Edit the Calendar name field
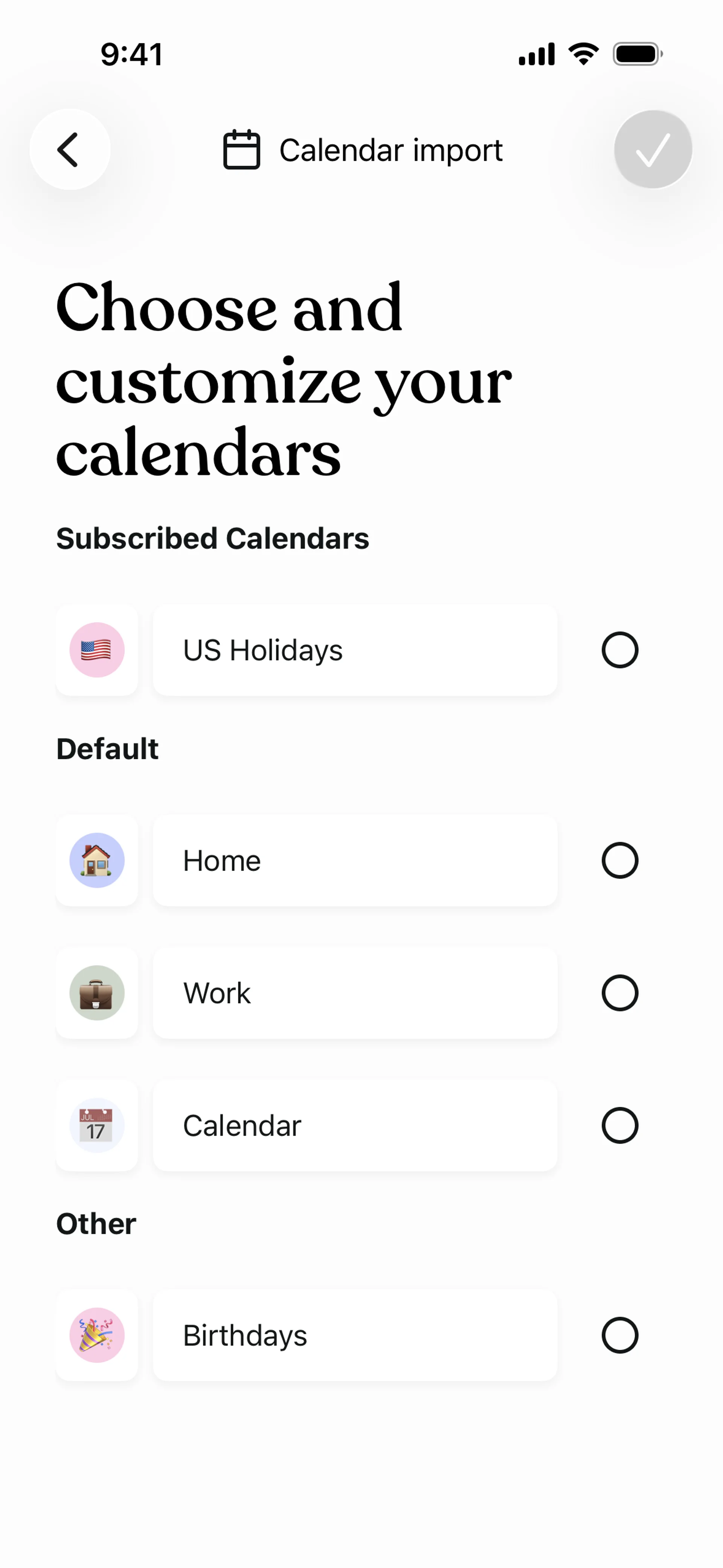 tap(355, 1125)
